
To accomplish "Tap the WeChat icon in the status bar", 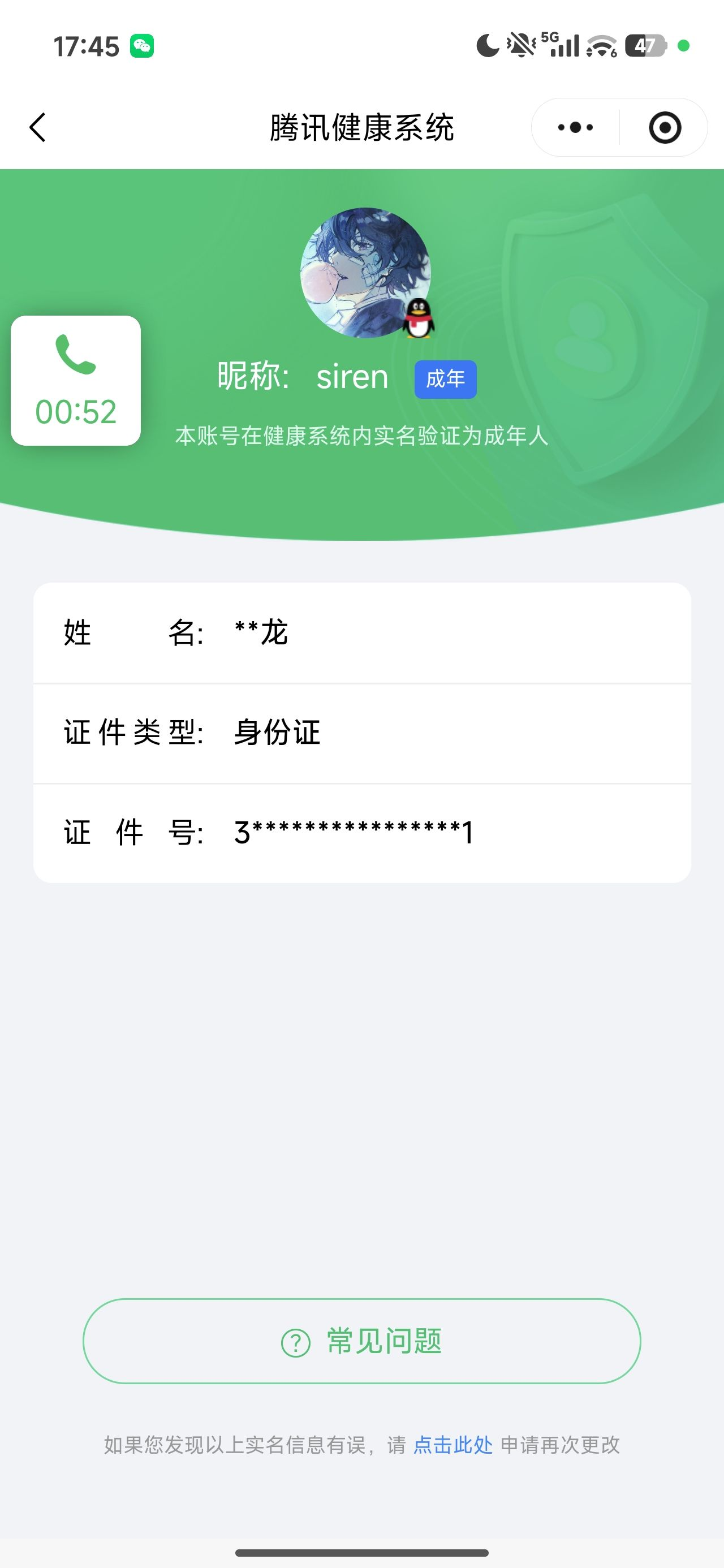I will [x=142, y=45].
